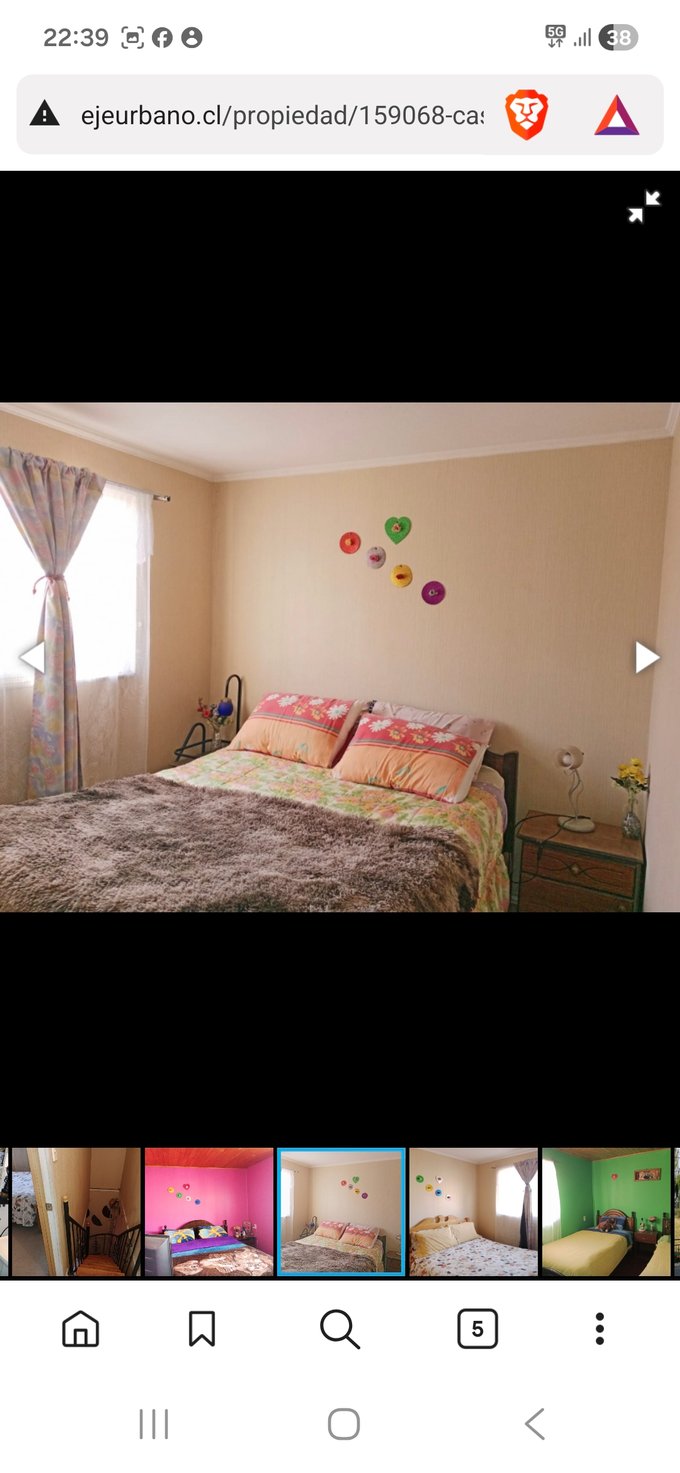The height and width of the screenshot is (1473, 680).
Task: Tap the ejeurbano.cl address bar
Action: click(x=280, y=116)
